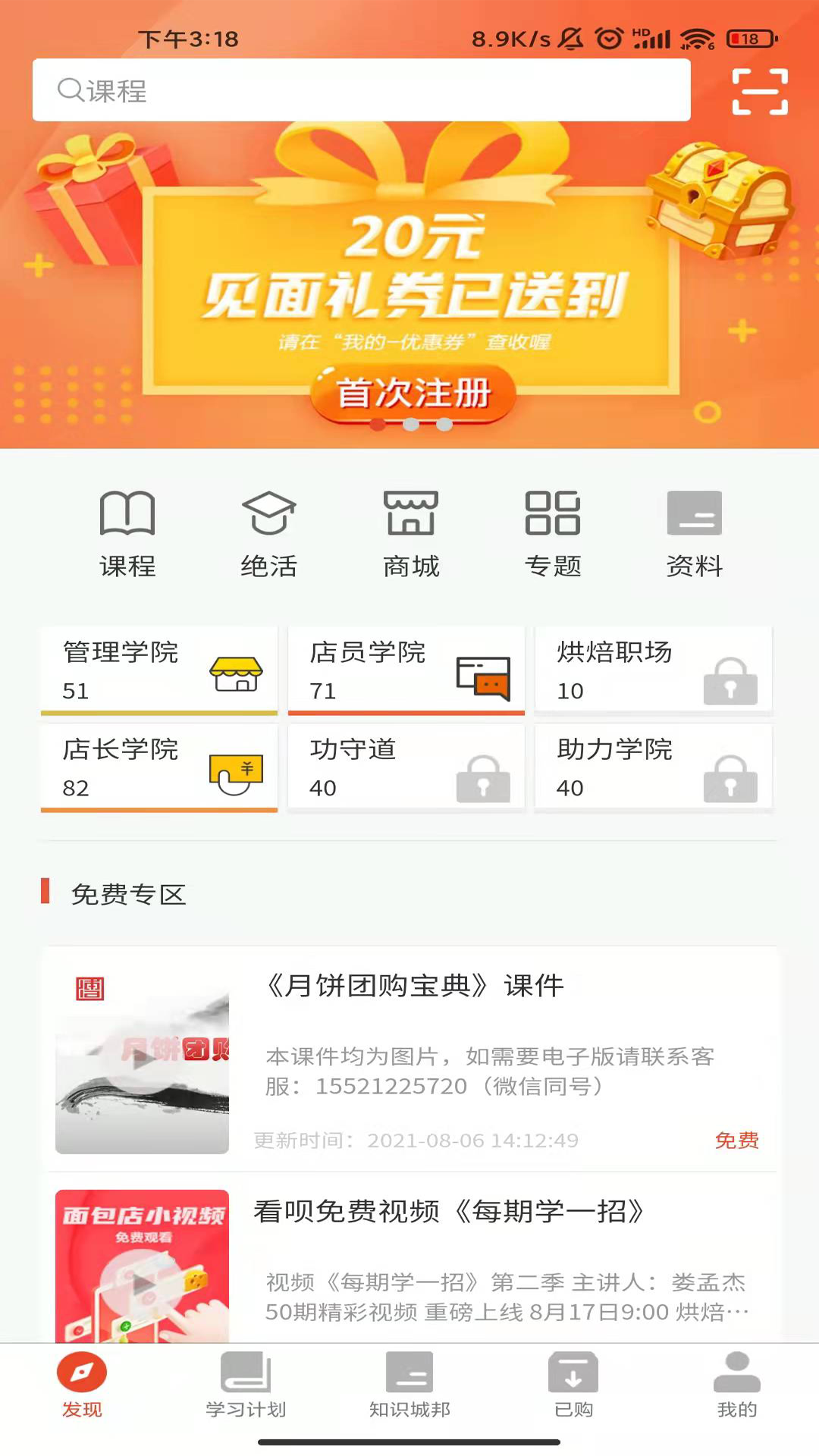819x1456 pixels.
Task: Open the locked 功守道 card
Action: (406, 767)
